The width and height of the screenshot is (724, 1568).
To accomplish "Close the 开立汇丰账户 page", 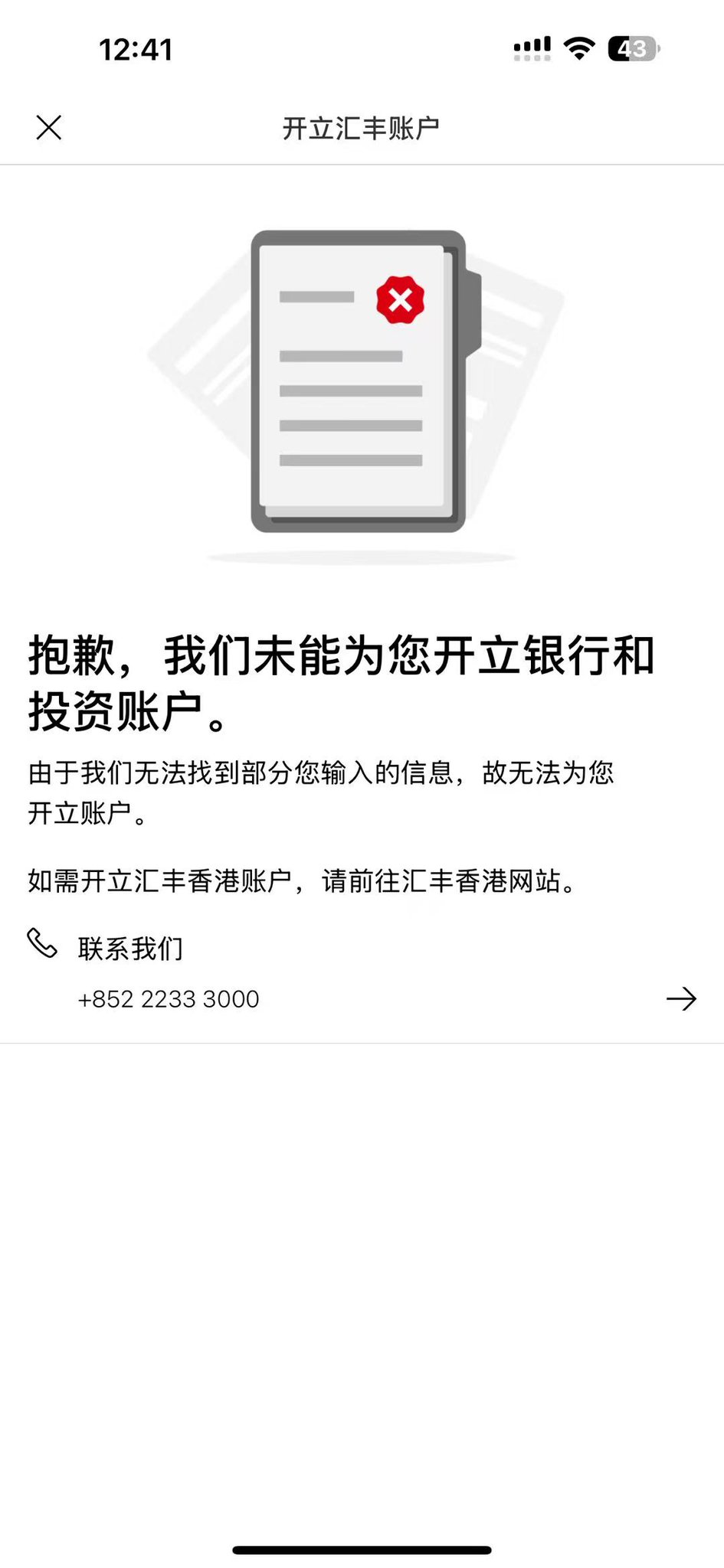I will click(x=49, y=127).
